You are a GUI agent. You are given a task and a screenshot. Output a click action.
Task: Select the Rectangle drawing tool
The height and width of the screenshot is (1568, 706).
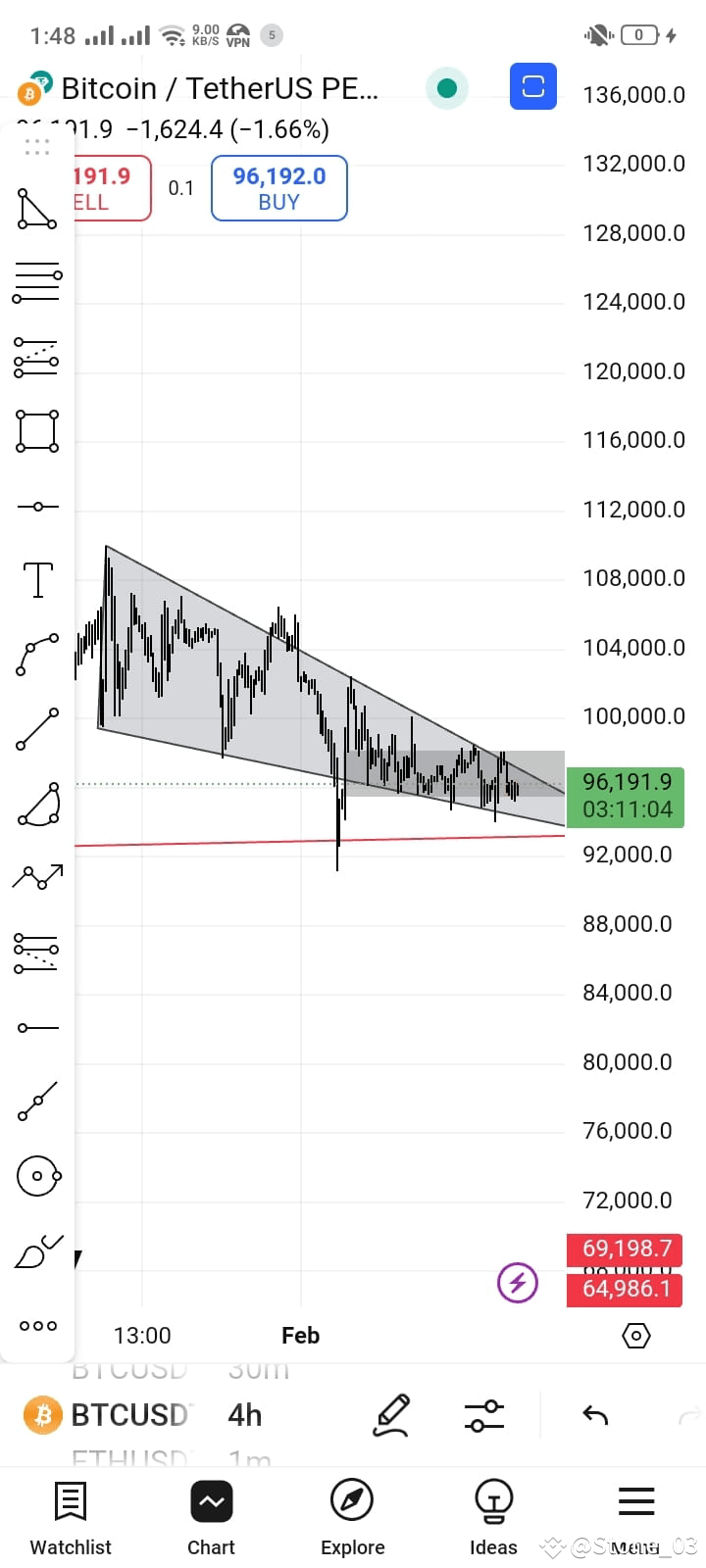(x=37, y=431)
